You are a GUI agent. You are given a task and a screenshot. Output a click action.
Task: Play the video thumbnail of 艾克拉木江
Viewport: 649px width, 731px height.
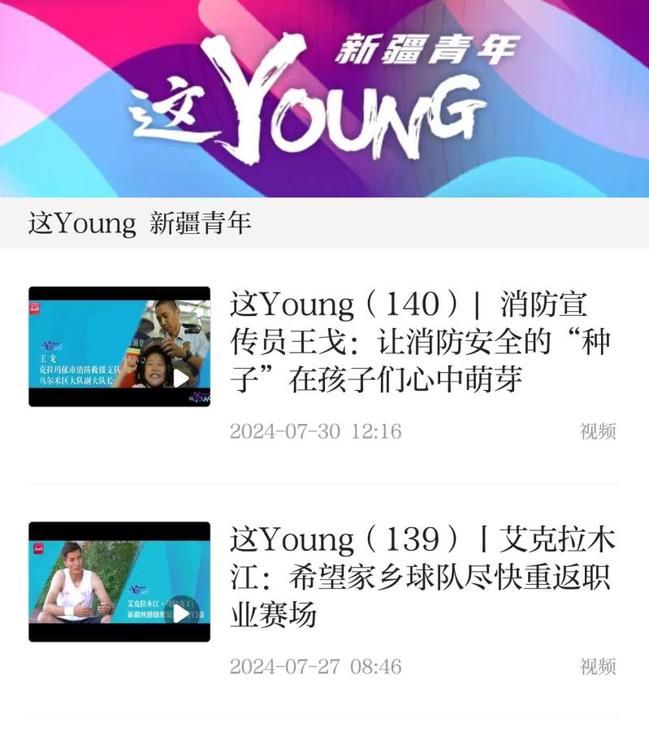120,581
